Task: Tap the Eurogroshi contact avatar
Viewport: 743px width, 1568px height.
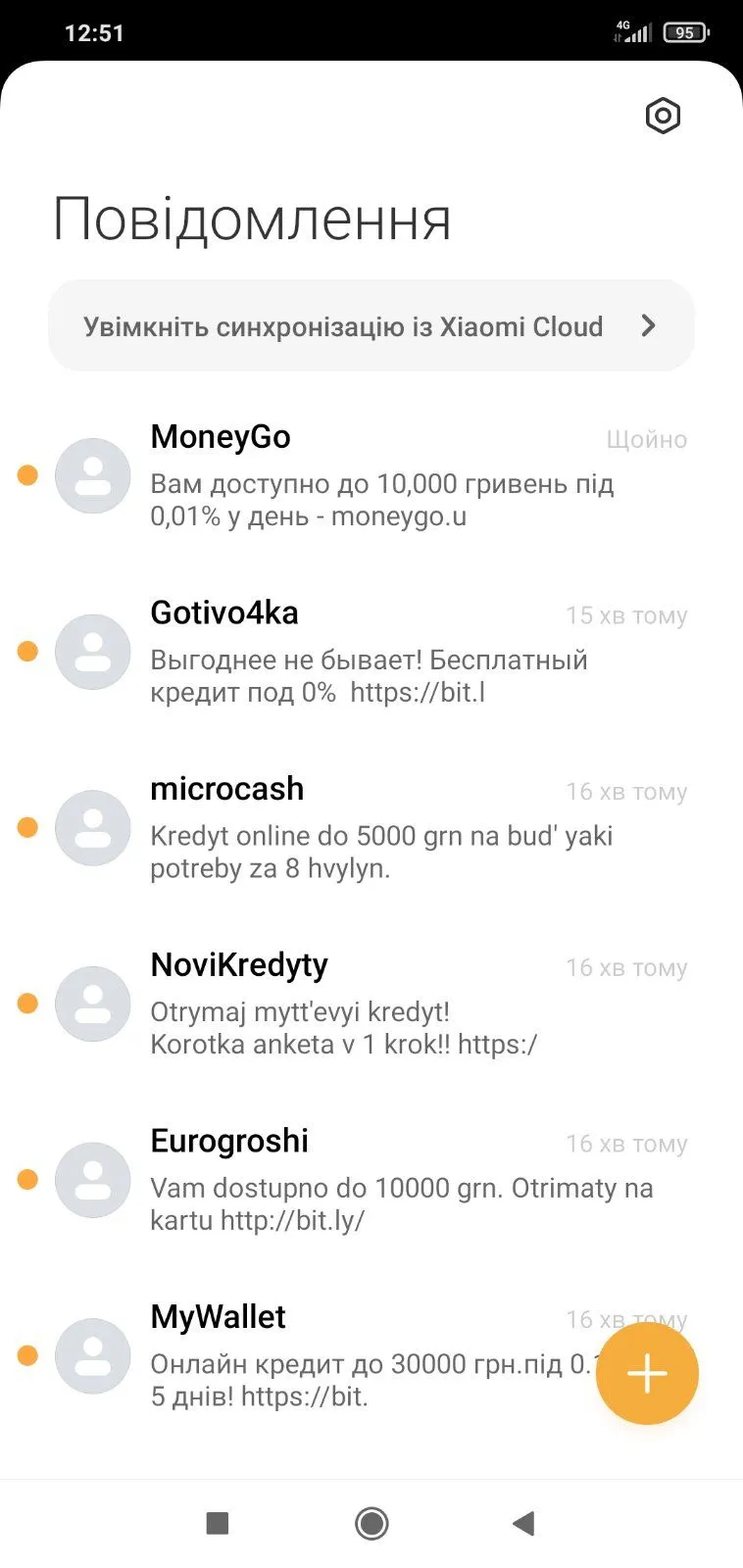Action: (92, 1180)
